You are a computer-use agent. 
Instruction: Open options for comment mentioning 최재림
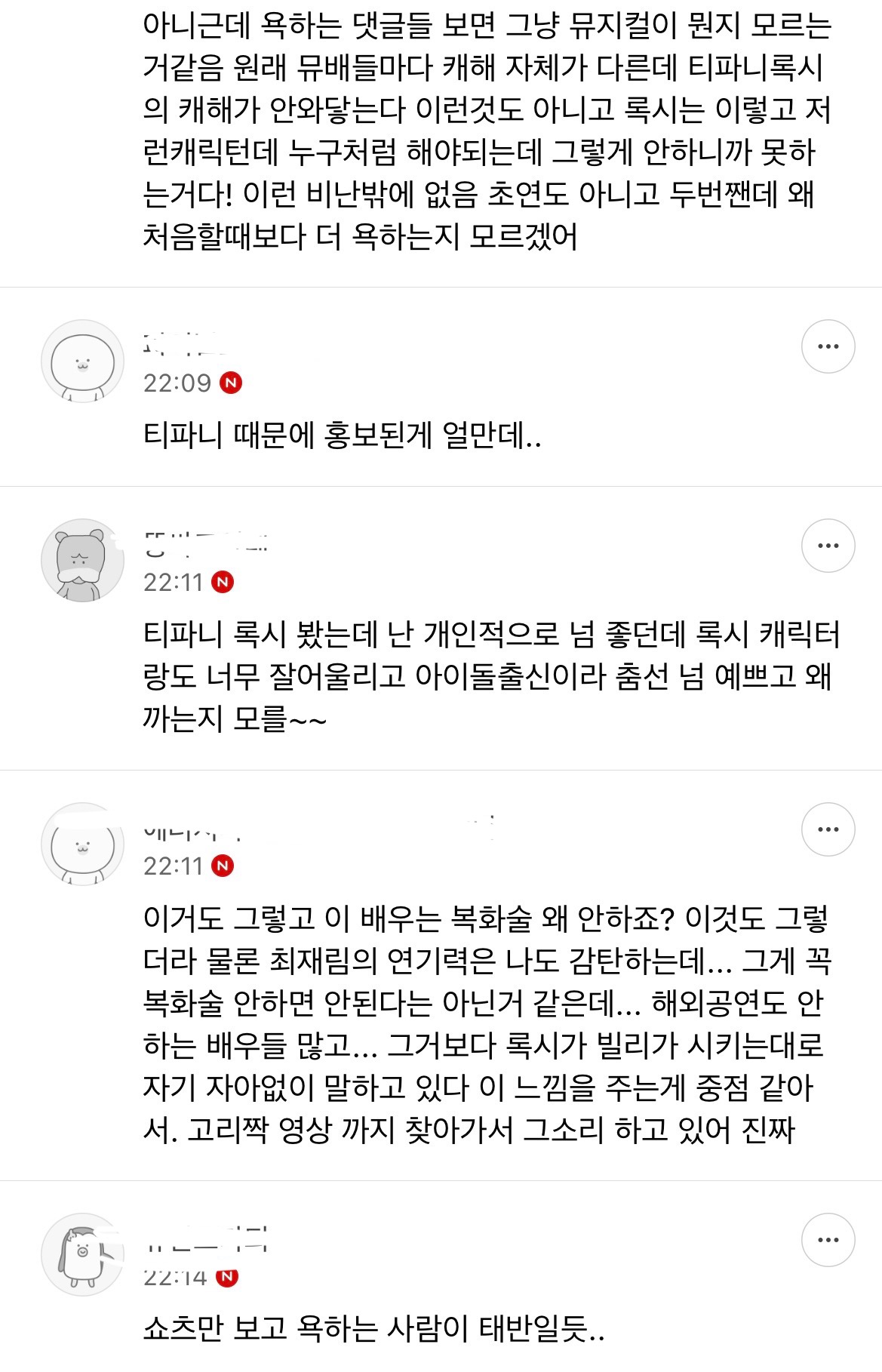[828, 829]
